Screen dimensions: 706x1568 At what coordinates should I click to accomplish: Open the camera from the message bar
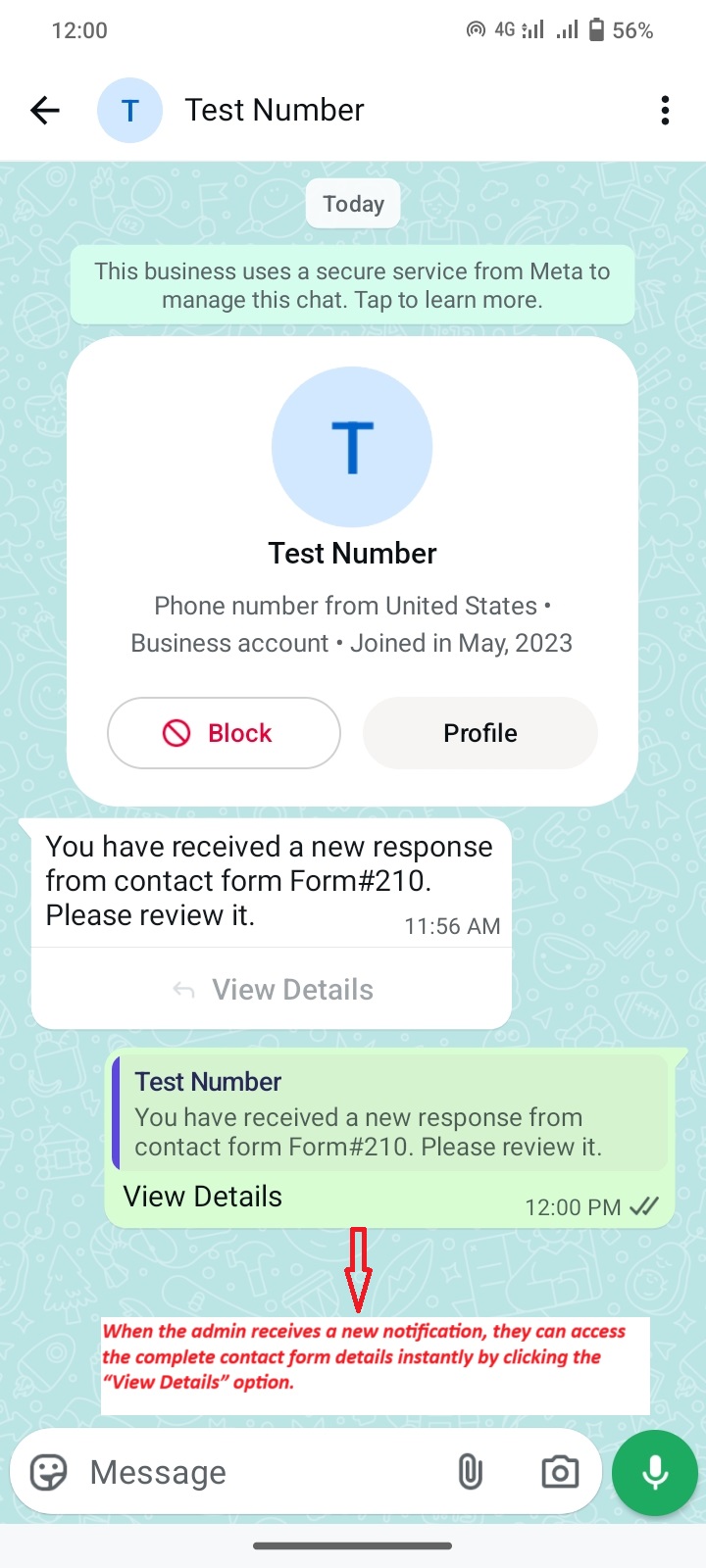(x=559, y=1472)
